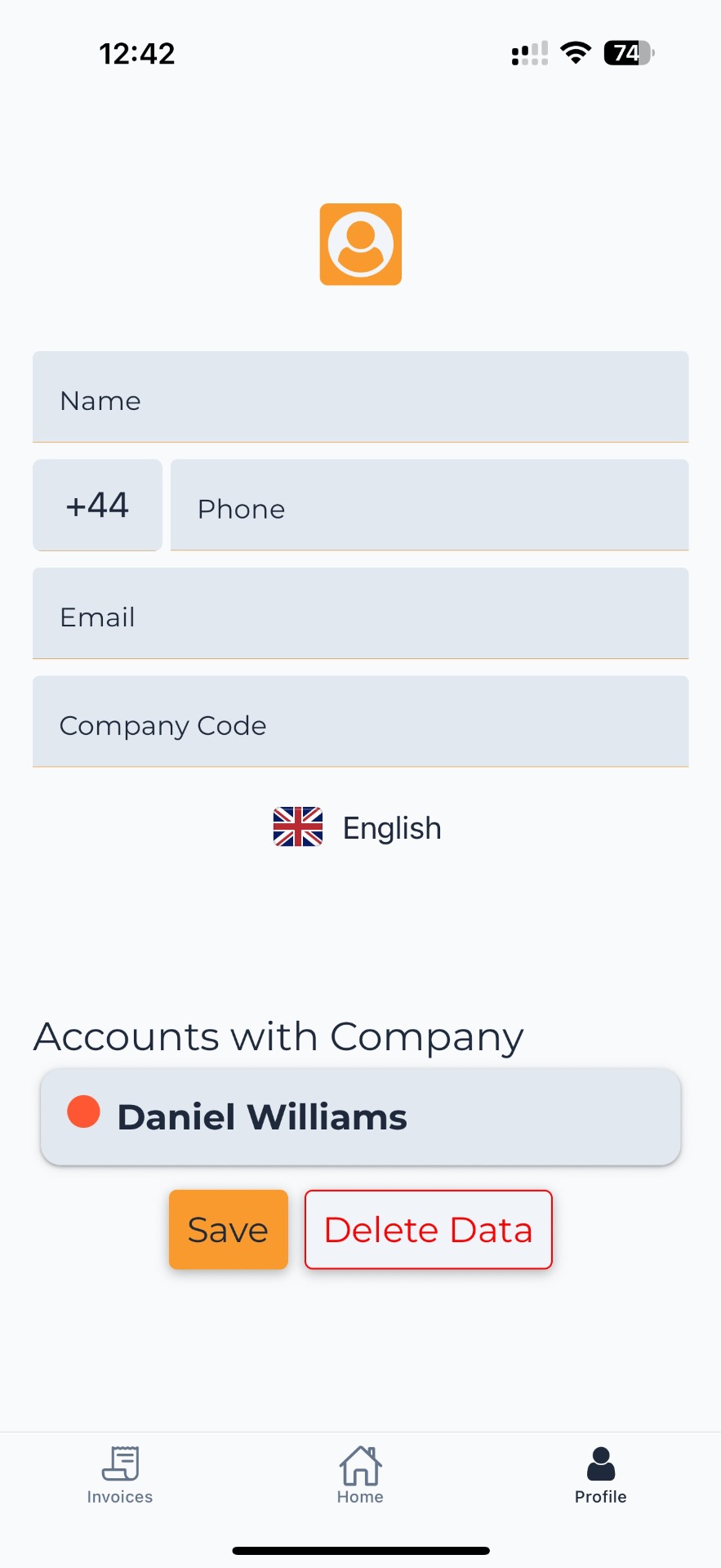Tap the orange profile avatar icon
This screenshot has height=1568, width=721.
(x=360, y=244)
